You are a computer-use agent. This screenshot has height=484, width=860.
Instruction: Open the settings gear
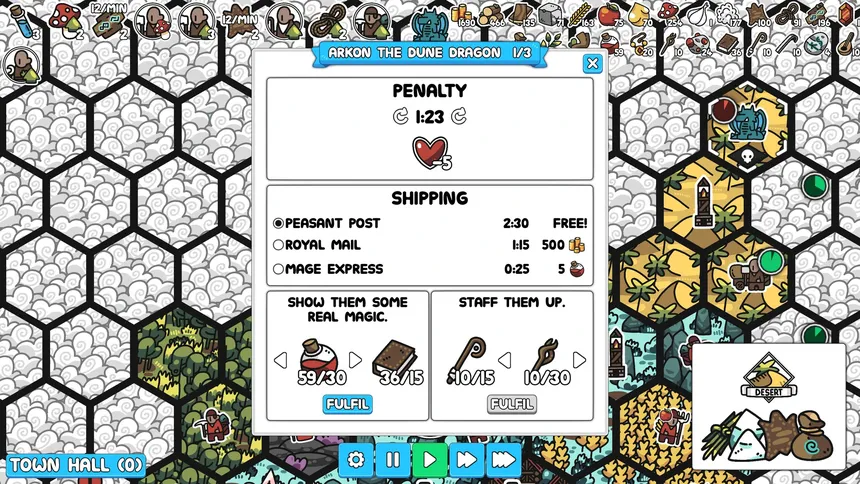coord(356,460)
